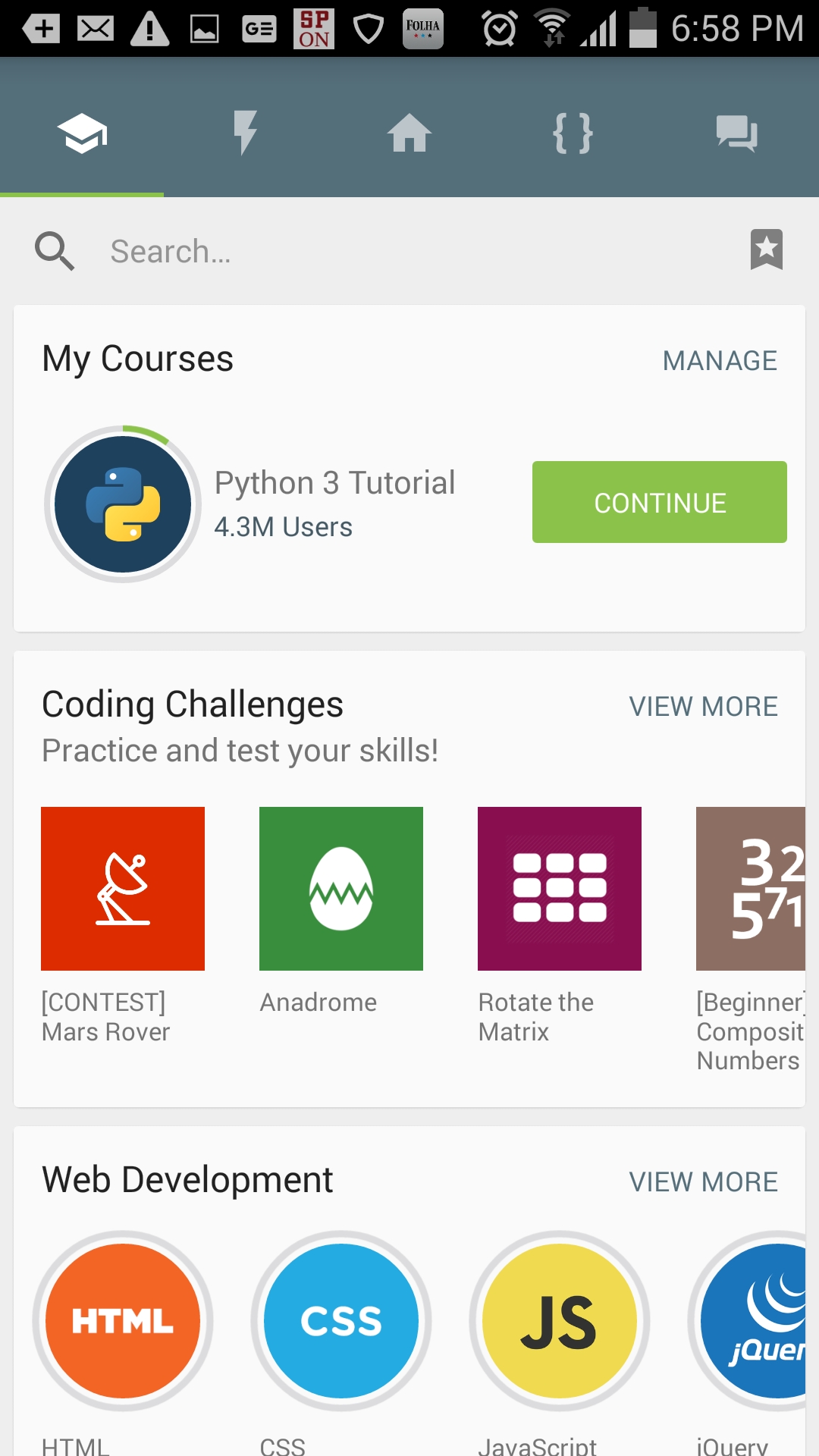Select the learn graduation cap tab
819x1456 pixels.
point(82,133)
